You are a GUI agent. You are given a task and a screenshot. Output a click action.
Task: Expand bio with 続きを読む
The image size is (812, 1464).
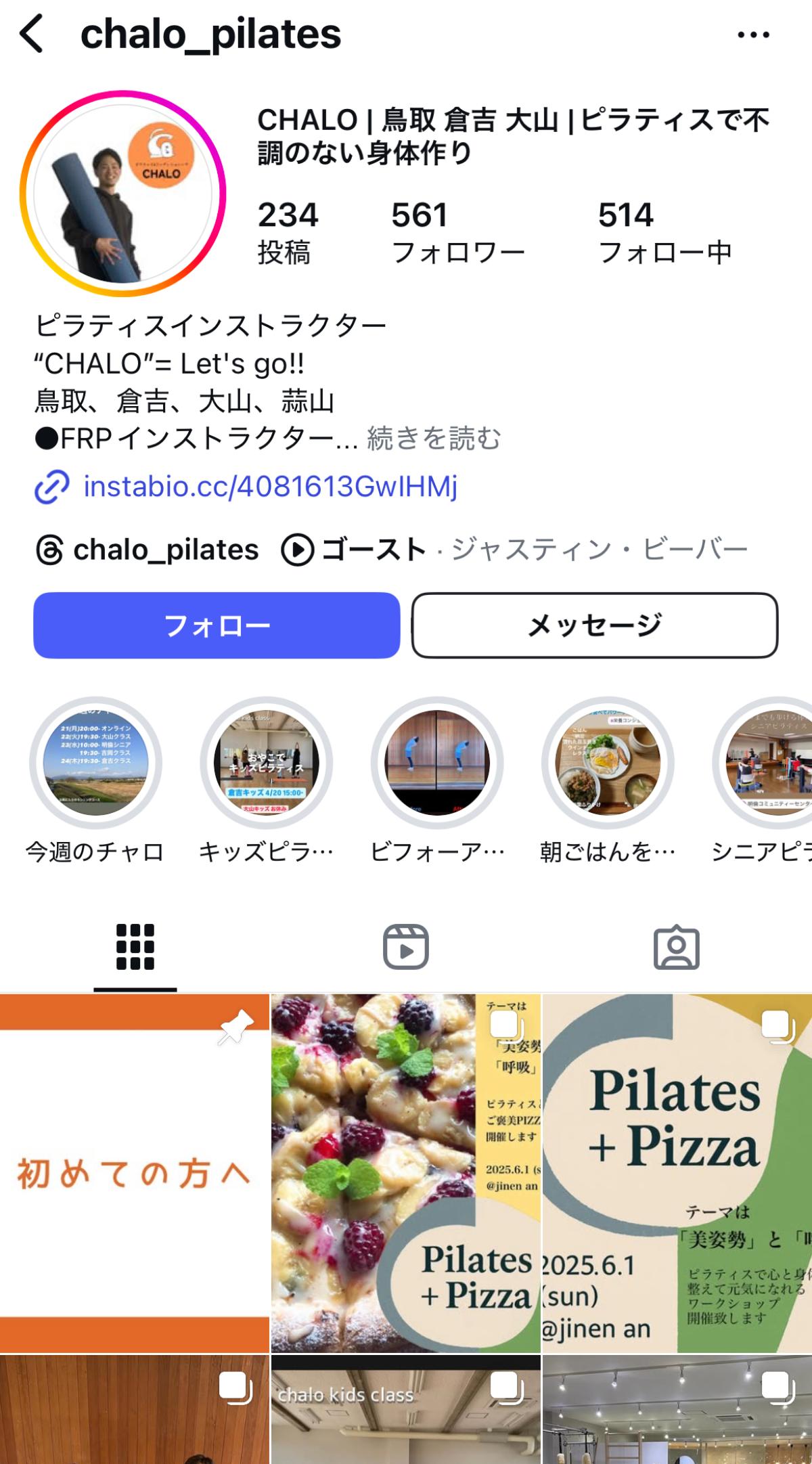pyautogui.click(x=434, y=439)
